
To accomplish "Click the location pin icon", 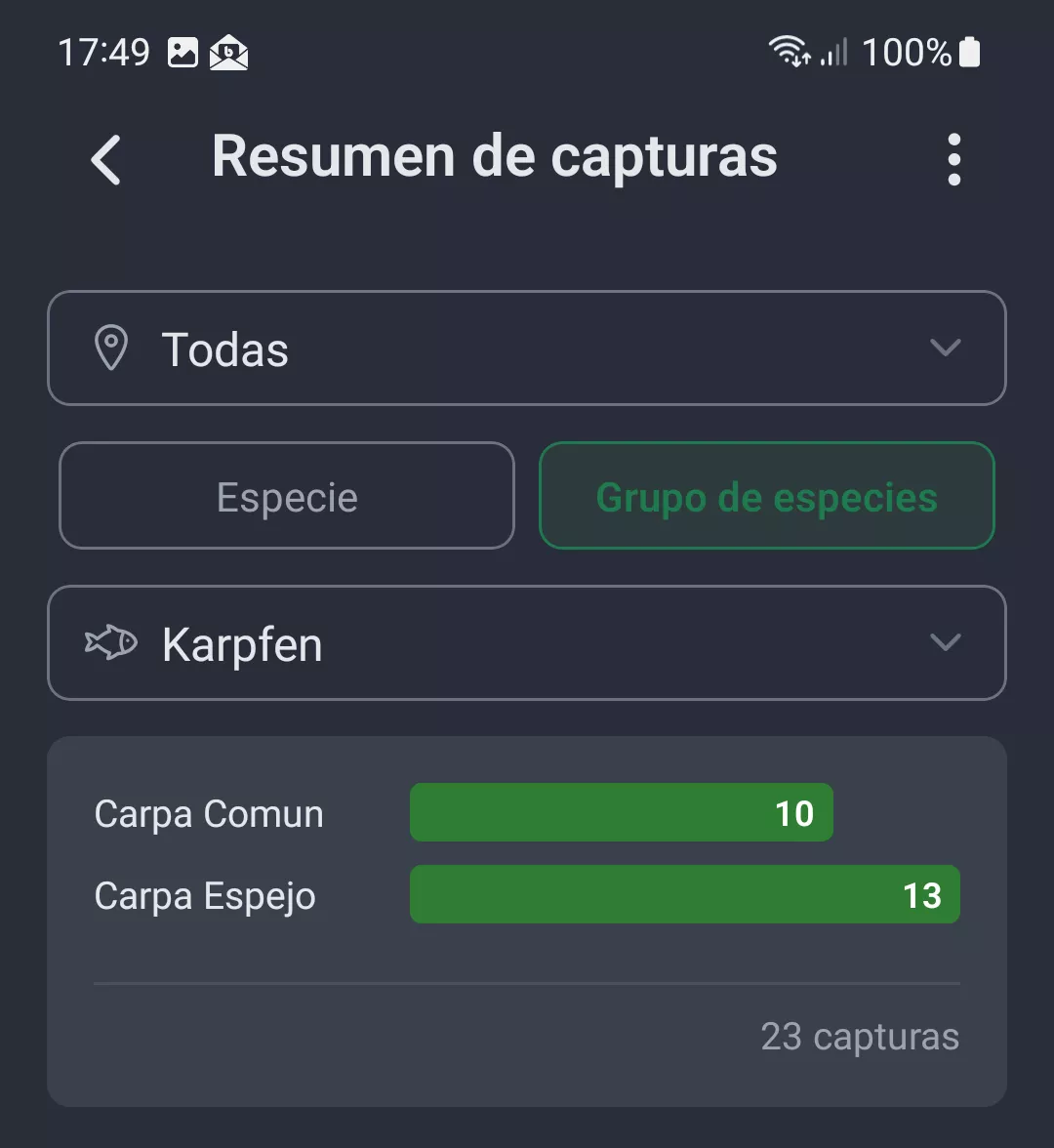I will [111, 348].
